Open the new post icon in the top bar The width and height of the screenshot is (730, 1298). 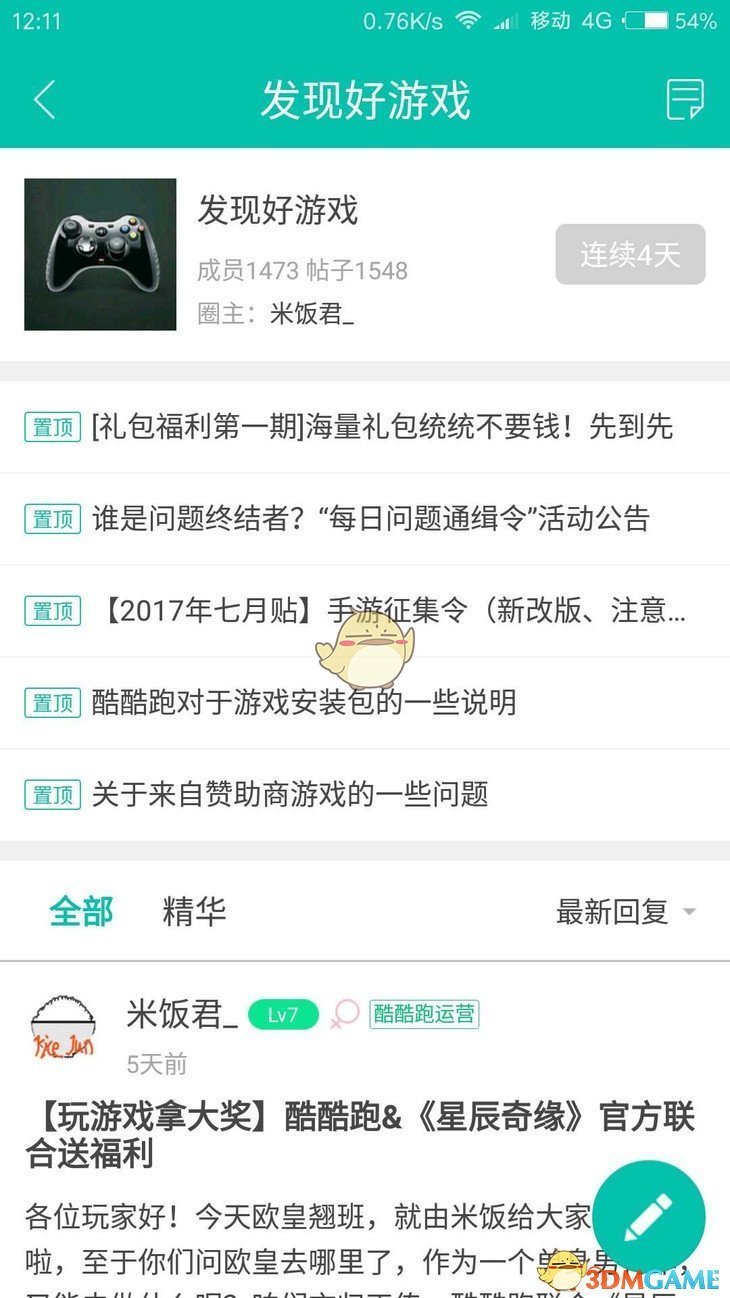pyautogui.click(x=684, y=97)
